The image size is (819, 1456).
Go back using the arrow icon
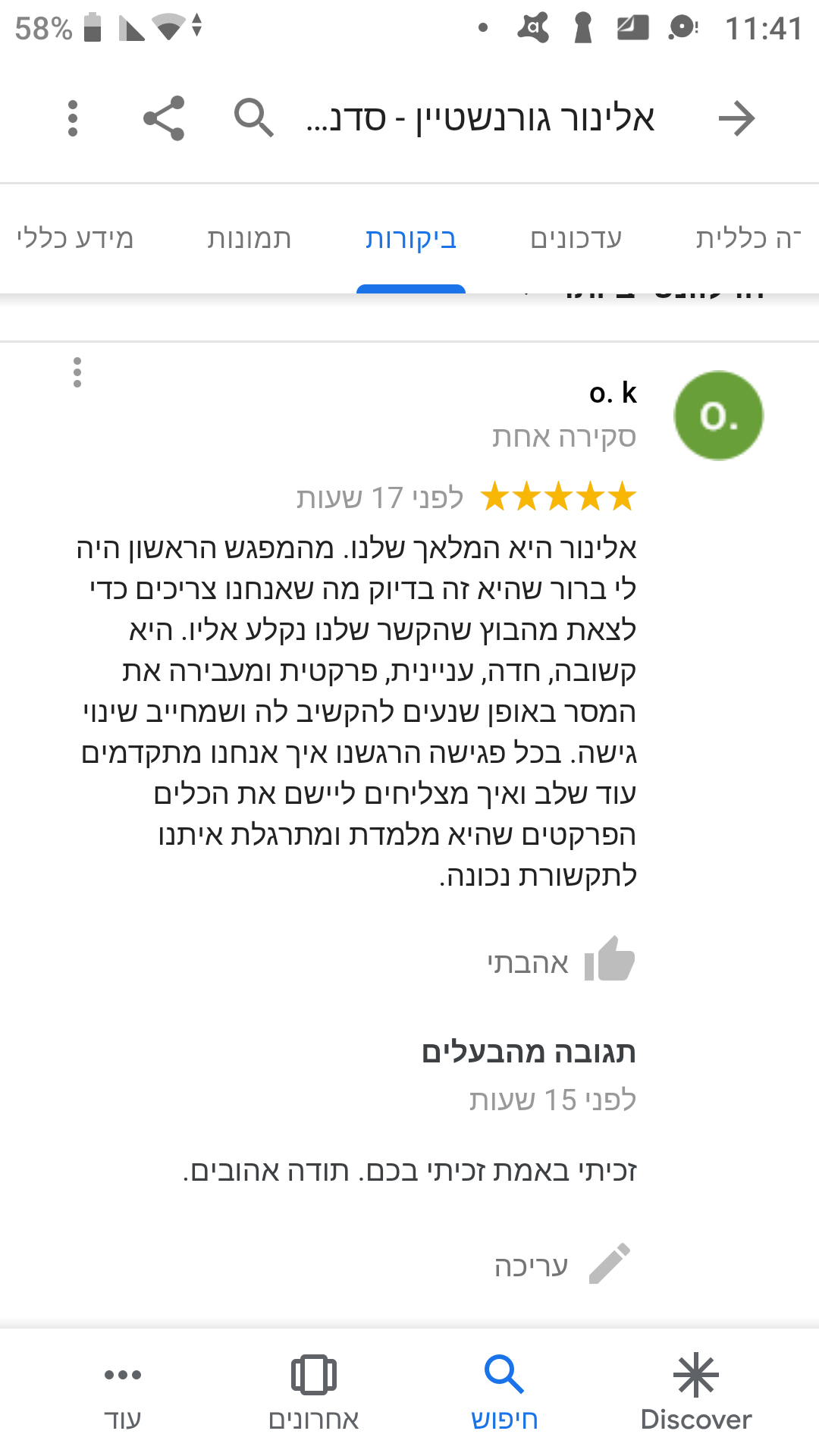pyautogui.click(x=736, y=118)
